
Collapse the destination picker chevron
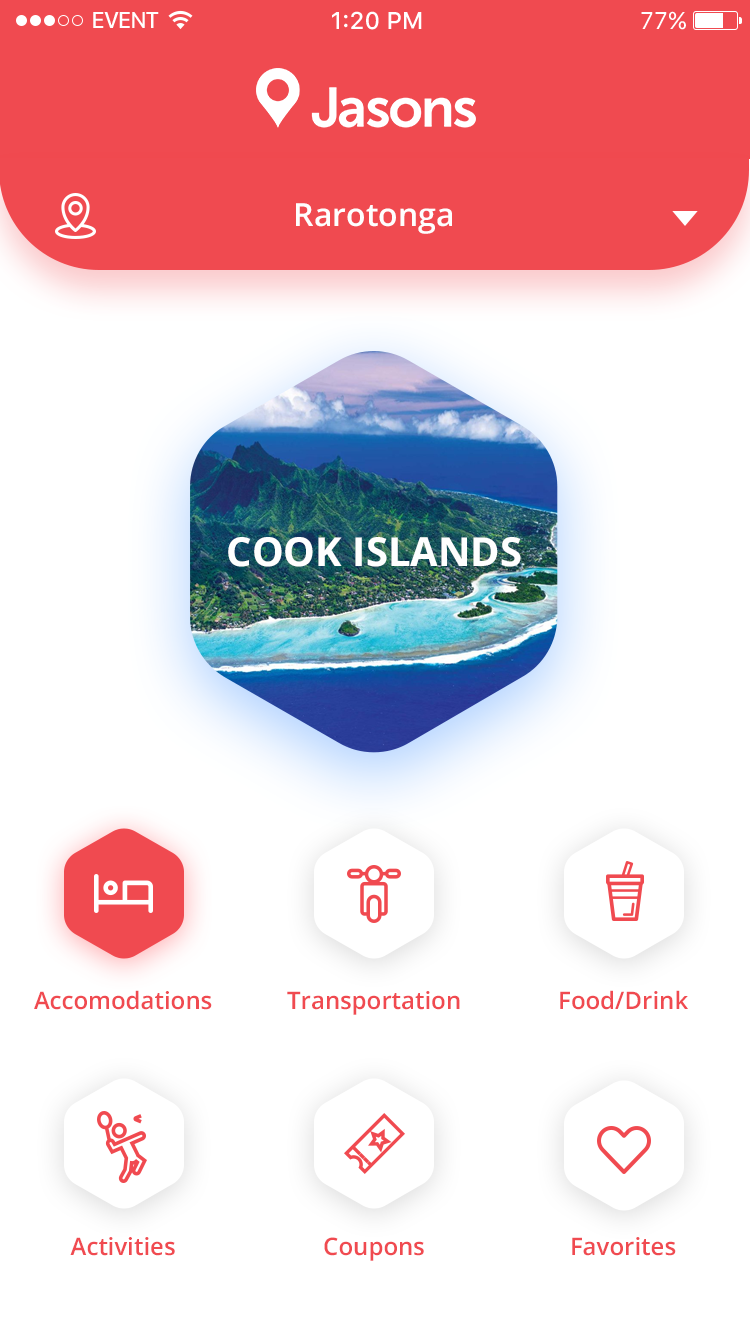(x=684, y=216)
